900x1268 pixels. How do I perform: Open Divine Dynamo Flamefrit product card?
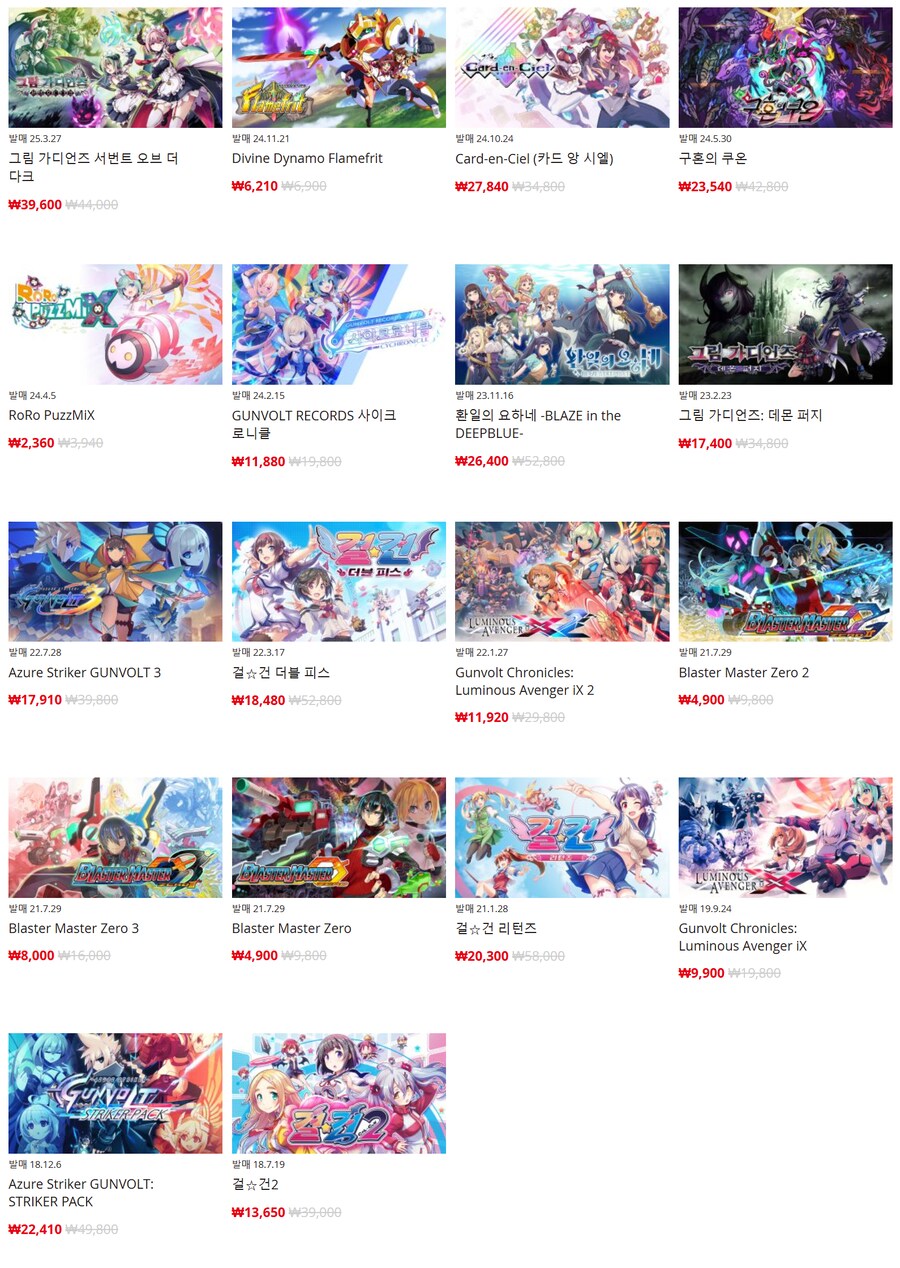coord(338,68)
